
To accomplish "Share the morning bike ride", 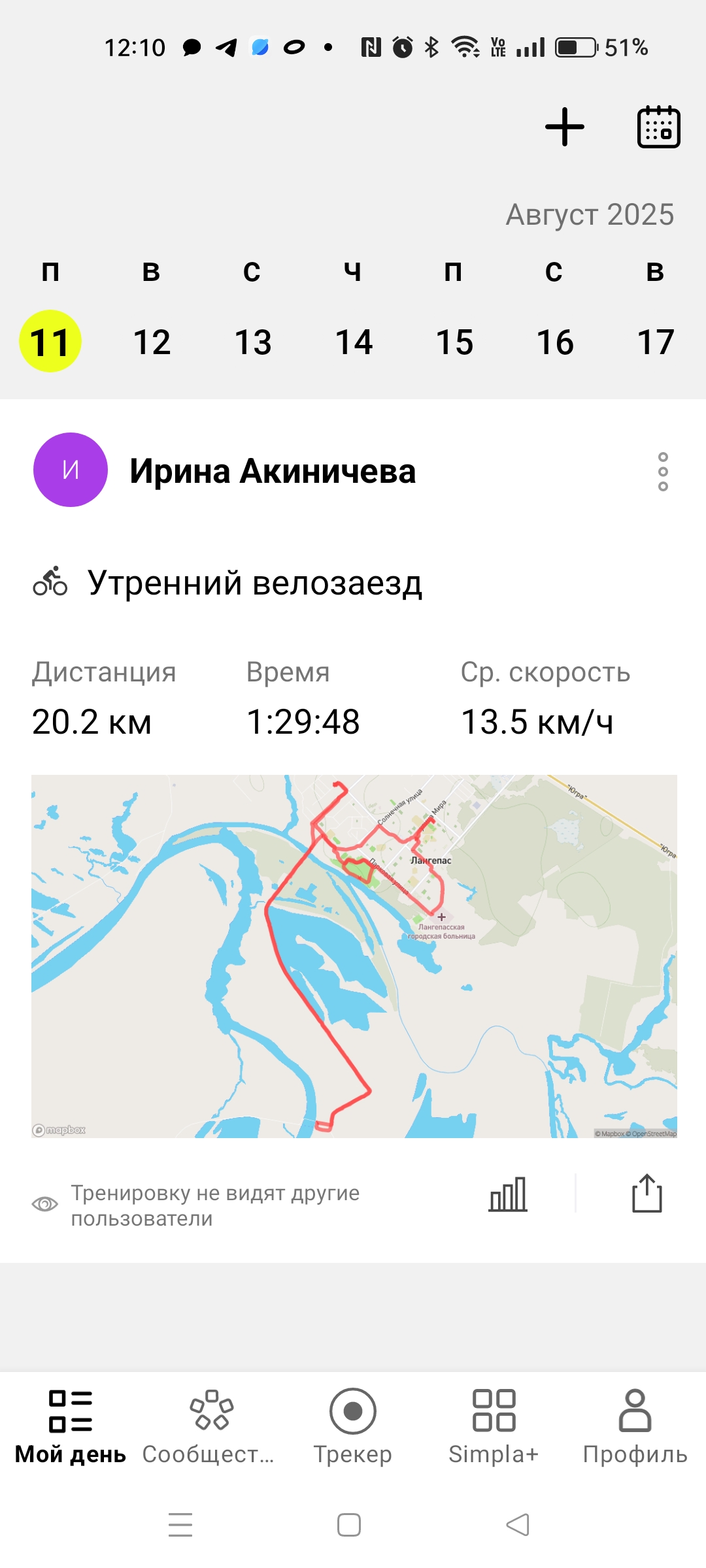I will coord(647,1194).
